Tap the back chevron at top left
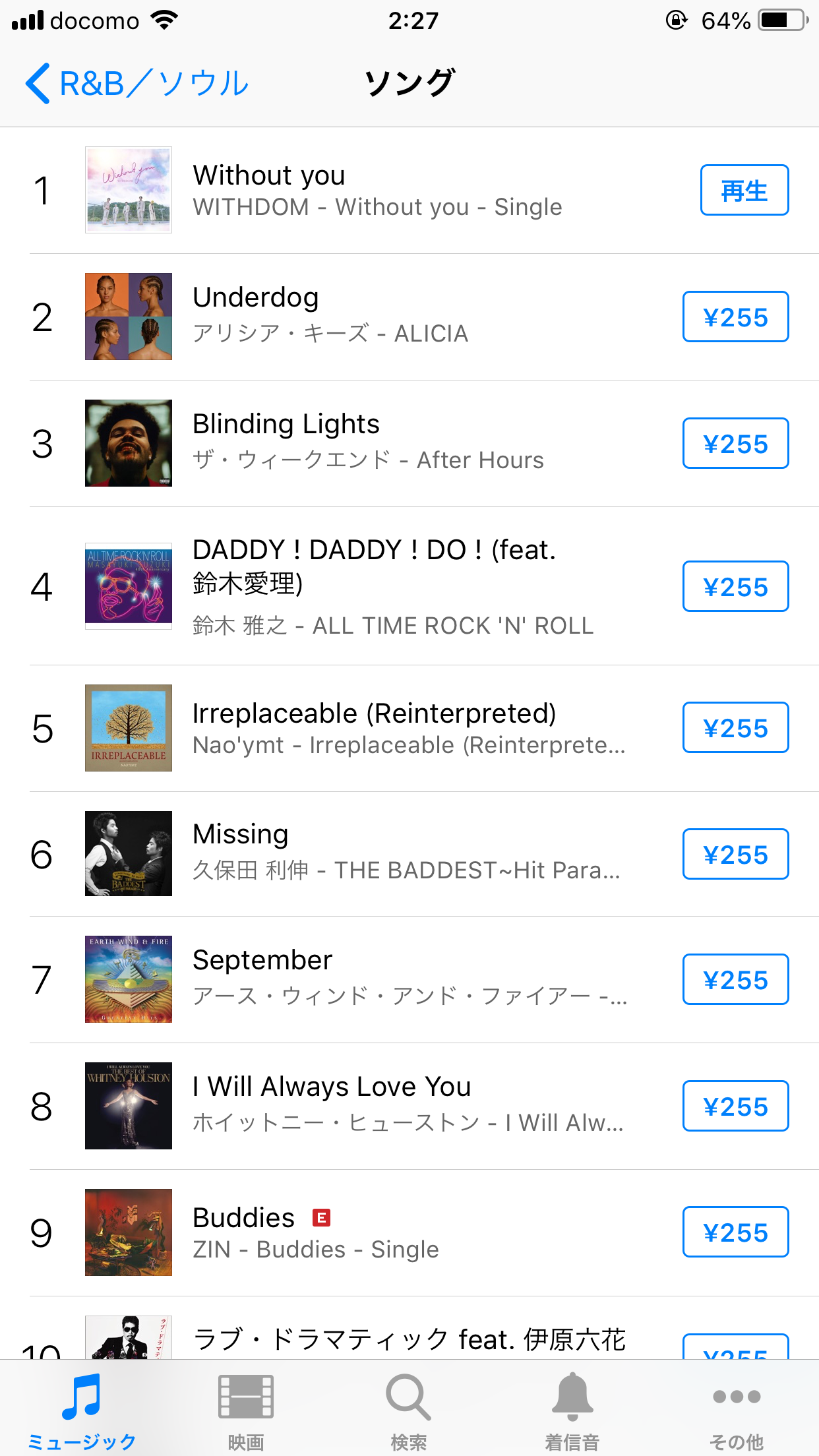 click(38, 84)
